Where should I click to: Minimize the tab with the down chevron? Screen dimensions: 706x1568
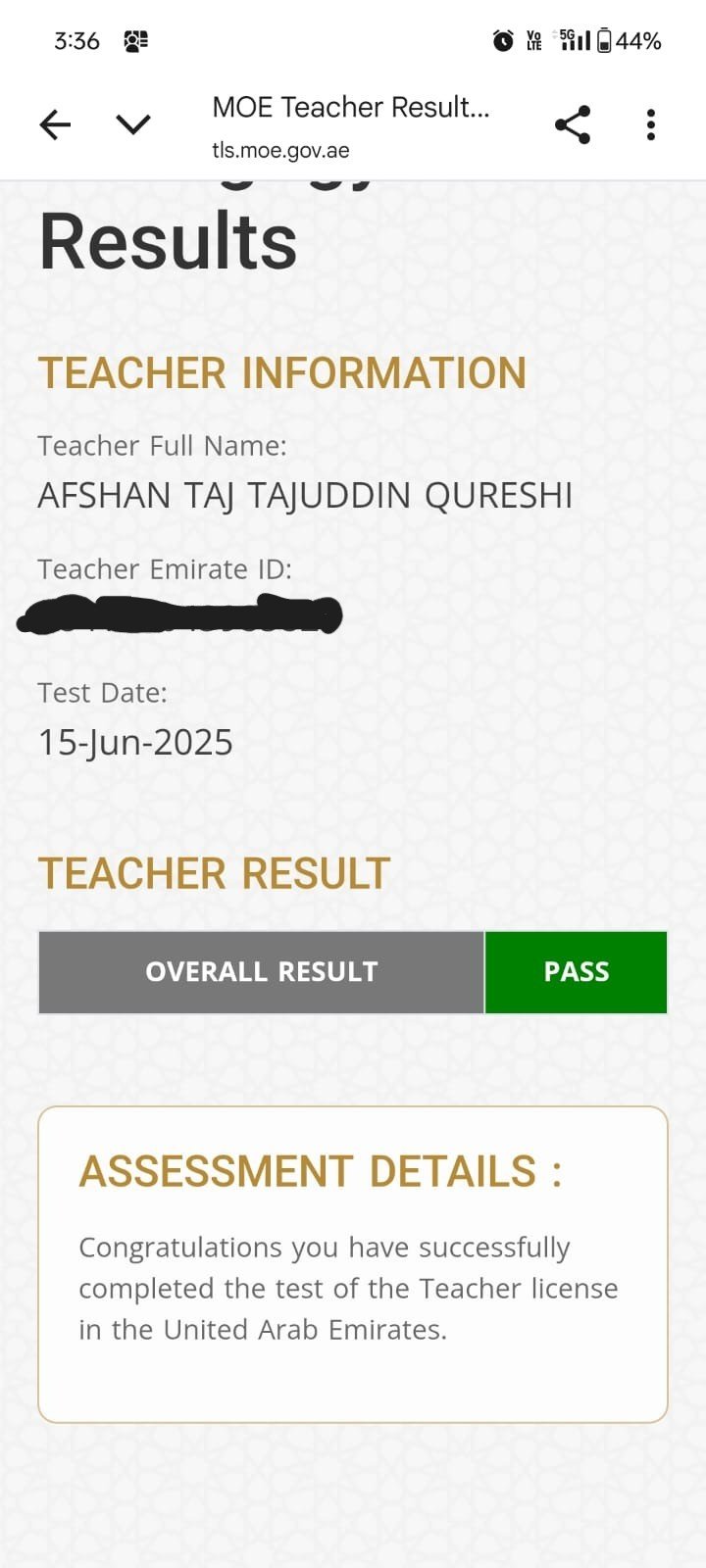tap(133, 124)
